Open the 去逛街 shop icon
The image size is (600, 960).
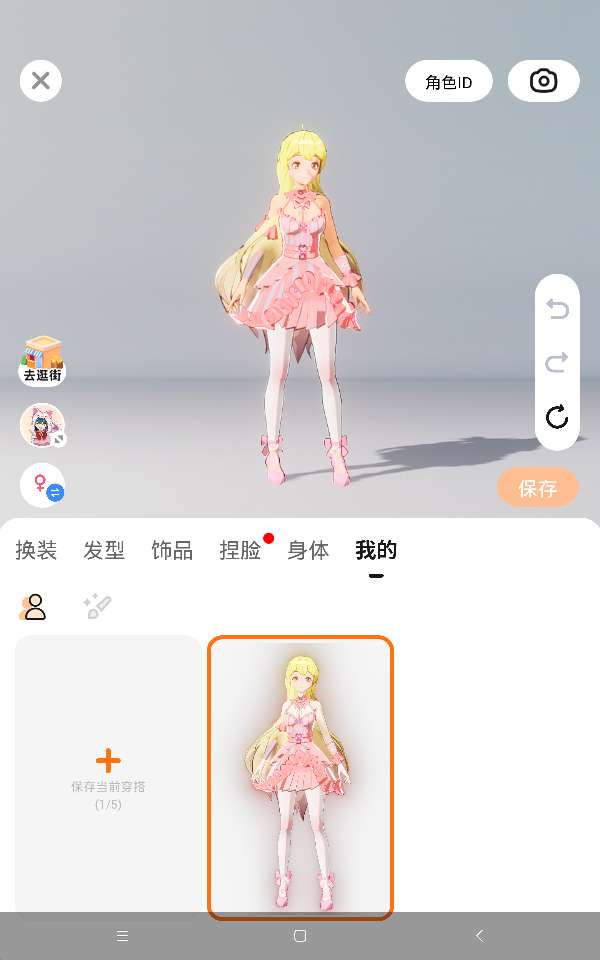tap(42, 361)
